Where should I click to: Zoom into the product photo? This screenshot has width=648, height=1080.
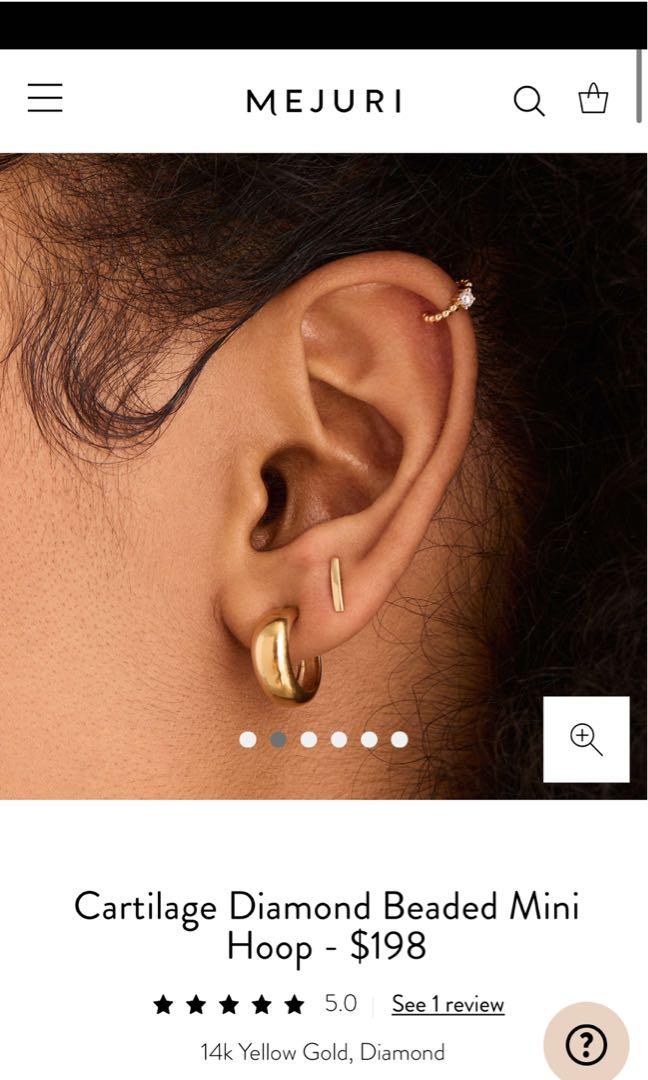(x=586, y=739)
